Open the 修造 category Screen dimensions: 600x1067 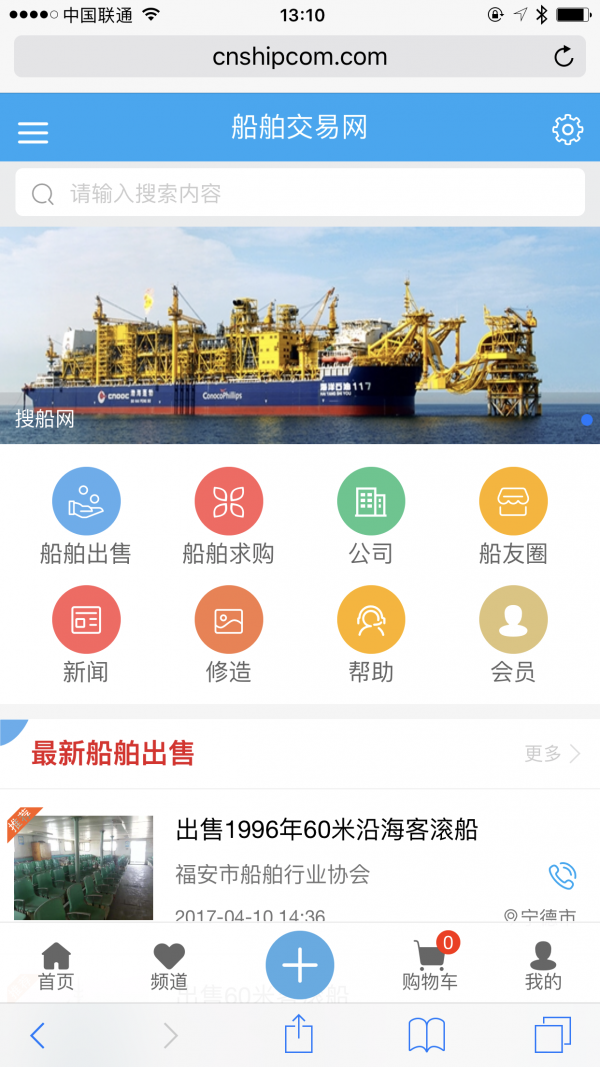click(228, 635)
